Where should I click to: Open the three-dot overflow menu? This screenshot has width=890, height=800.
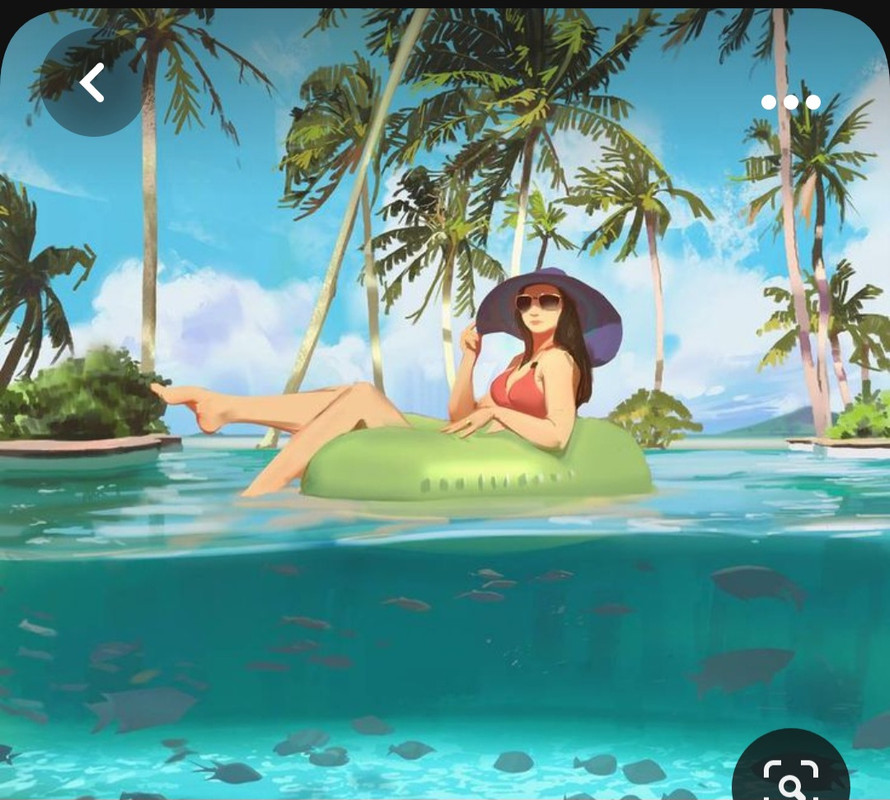tap(790, 102)
